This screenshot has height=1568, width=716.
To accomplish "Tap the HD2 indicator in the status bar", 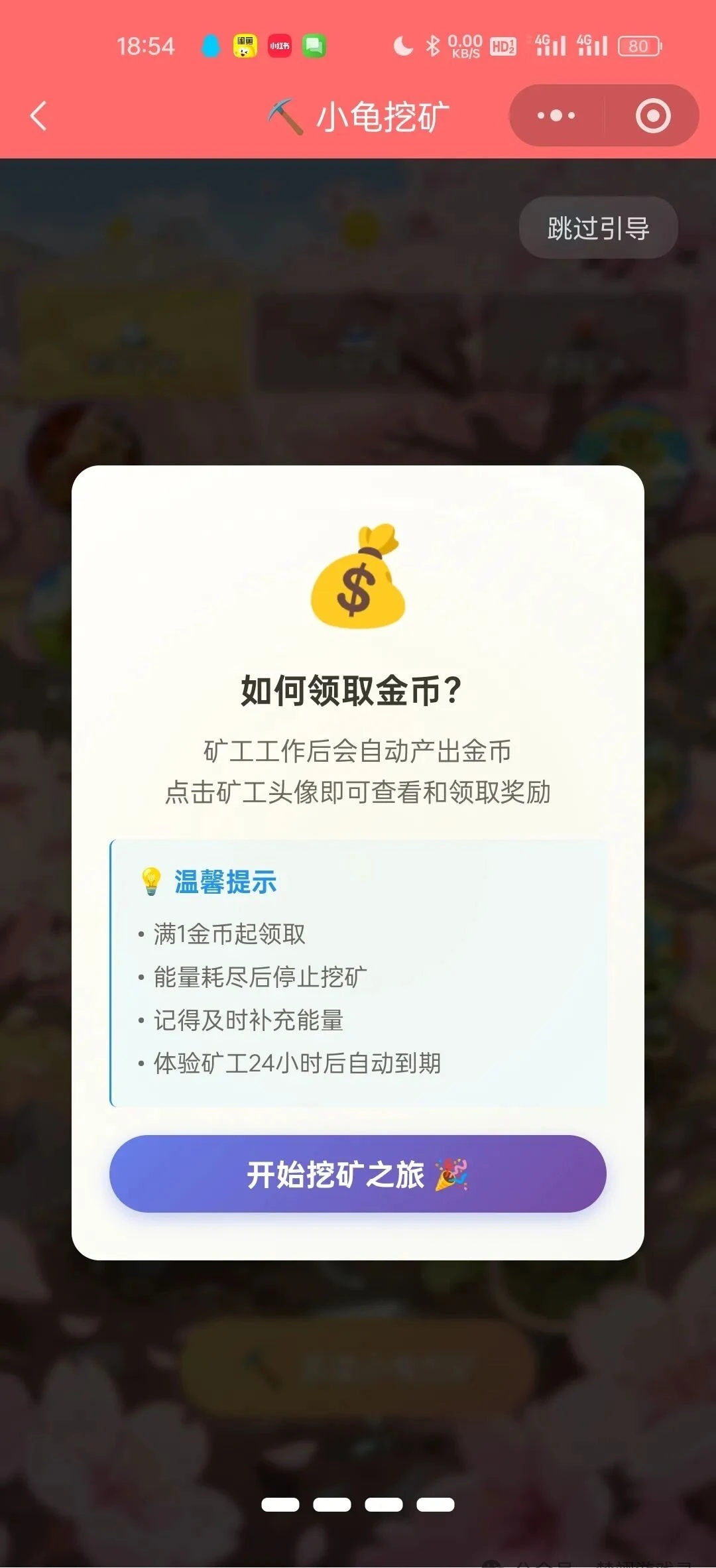I will click(502, 45).
